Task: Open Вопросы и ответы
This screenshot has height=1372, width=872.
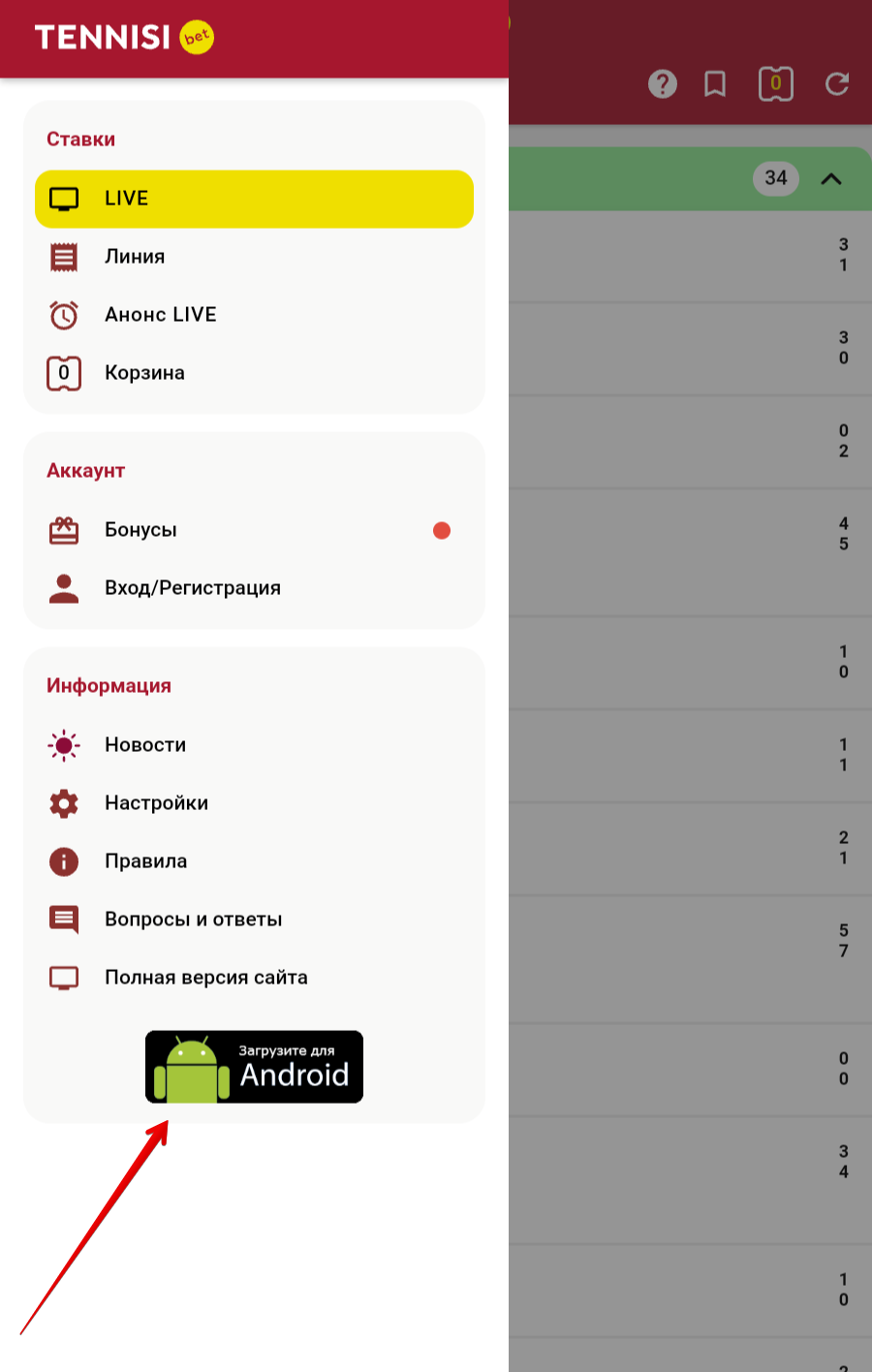Action: 193,920
